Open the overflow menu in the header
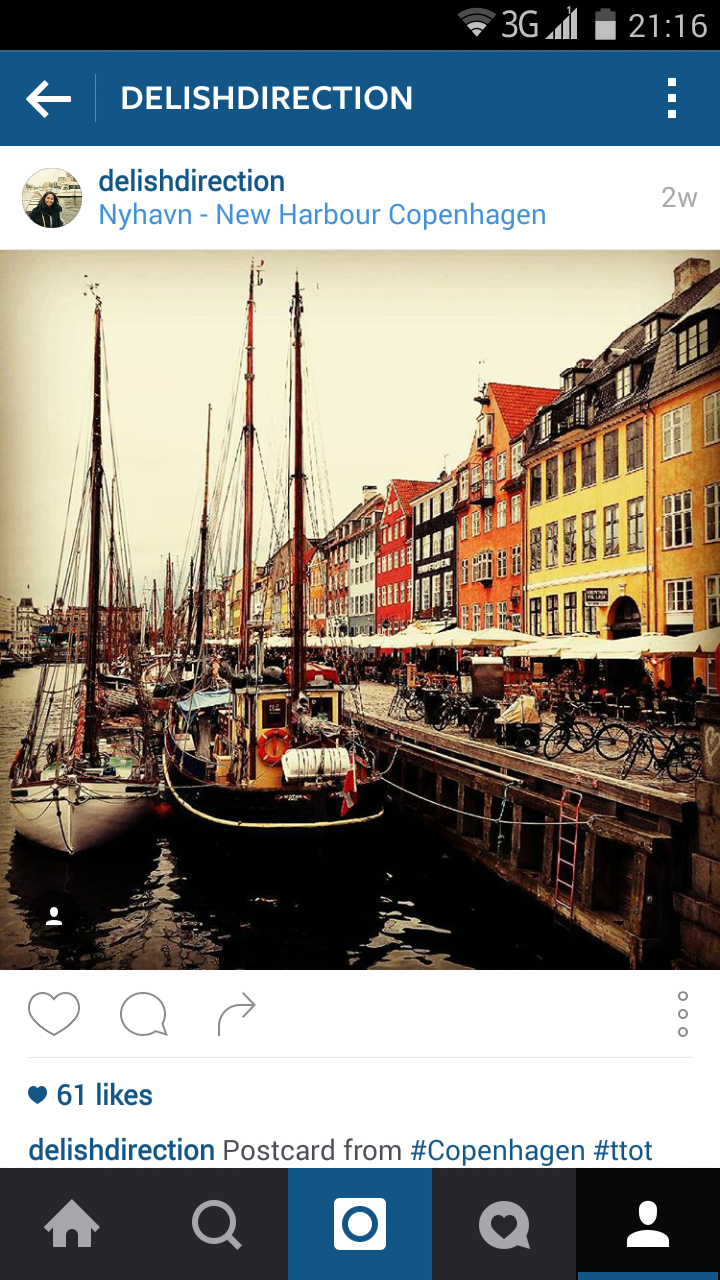720x1280 pixels. 671,99
